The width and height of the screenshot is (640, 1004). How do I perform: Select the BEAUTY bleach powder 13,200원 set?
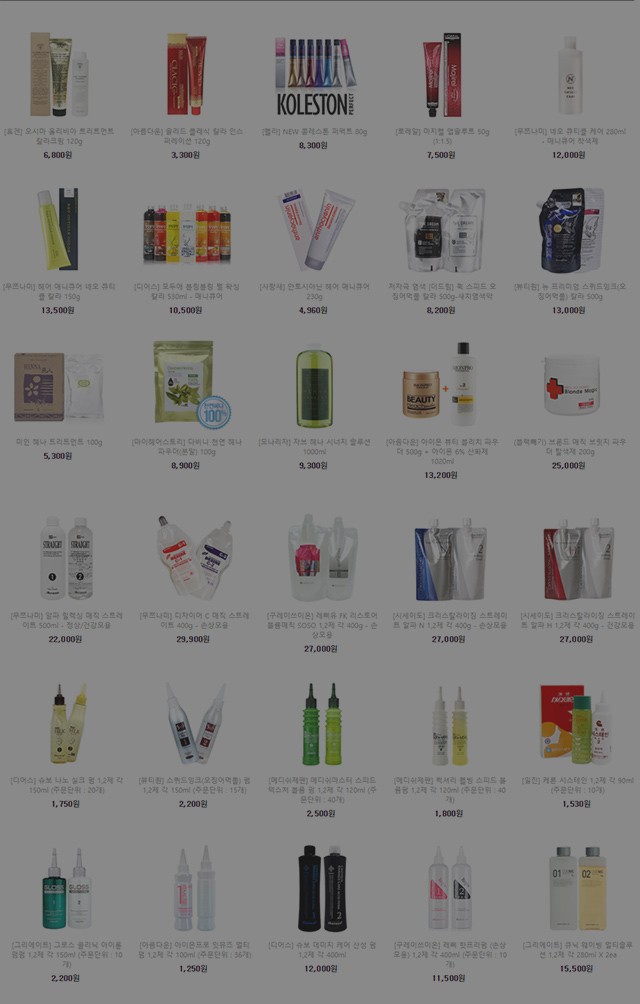coord(443,385)
